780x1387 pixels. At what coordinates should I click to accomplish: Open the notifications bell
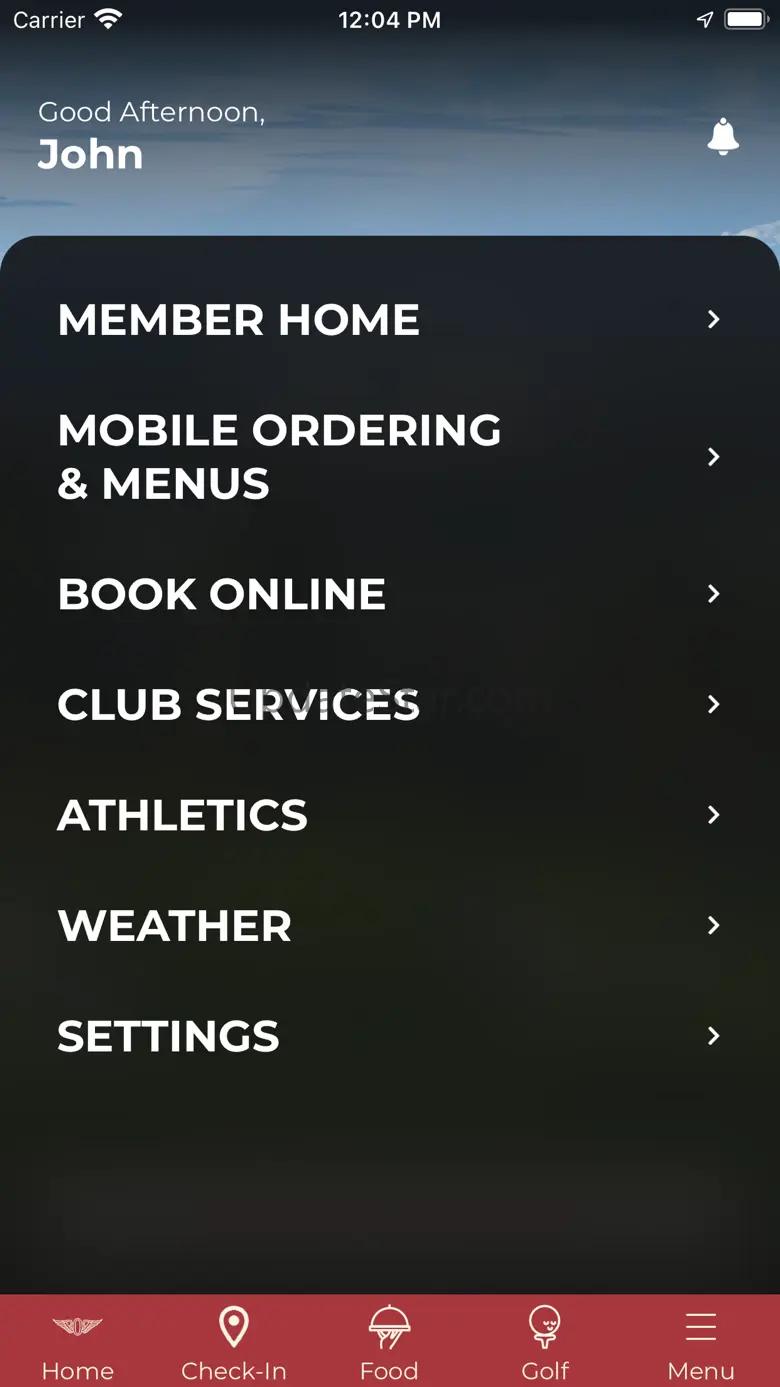click(x=722, y=136)
